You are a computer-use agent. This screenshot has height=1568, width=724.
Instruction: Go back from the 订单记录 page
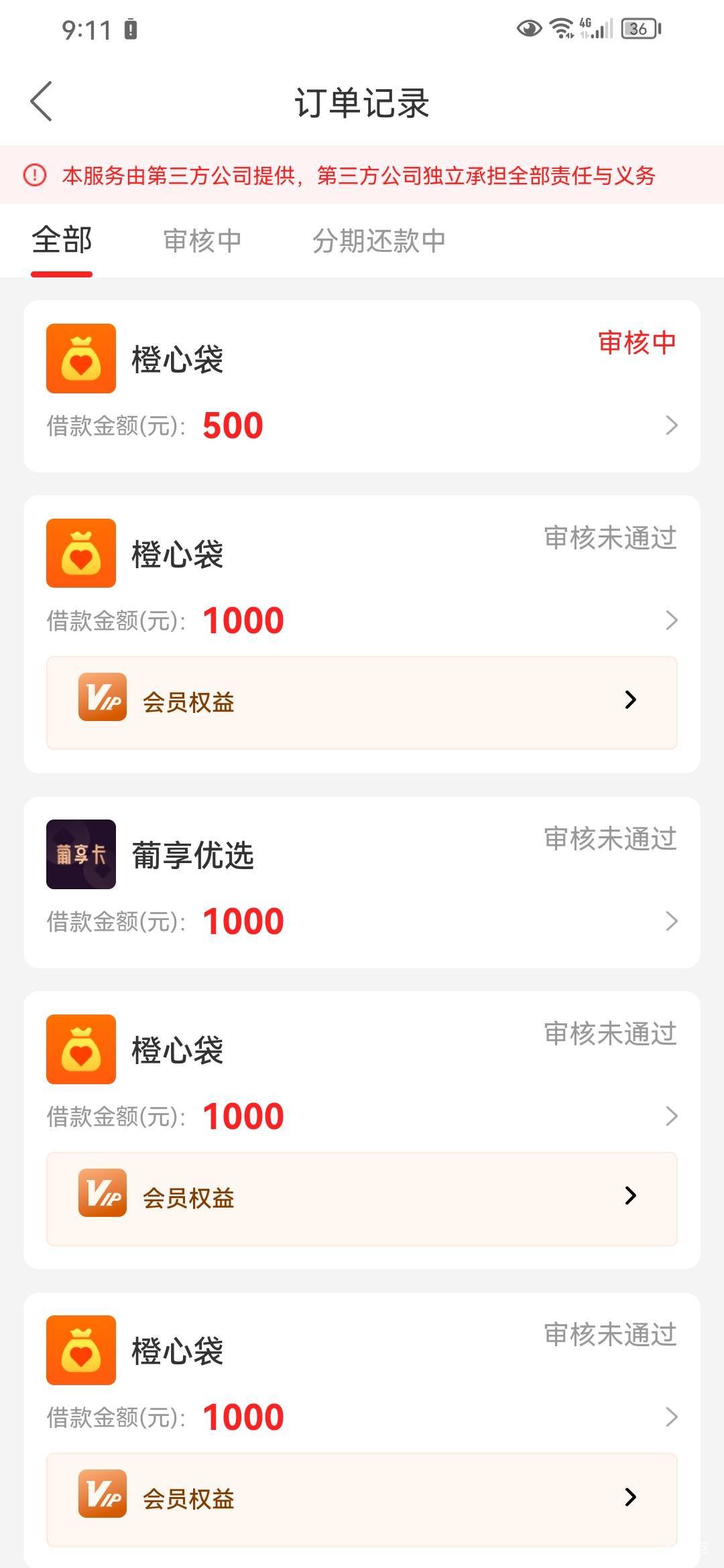tap(42, 102)
